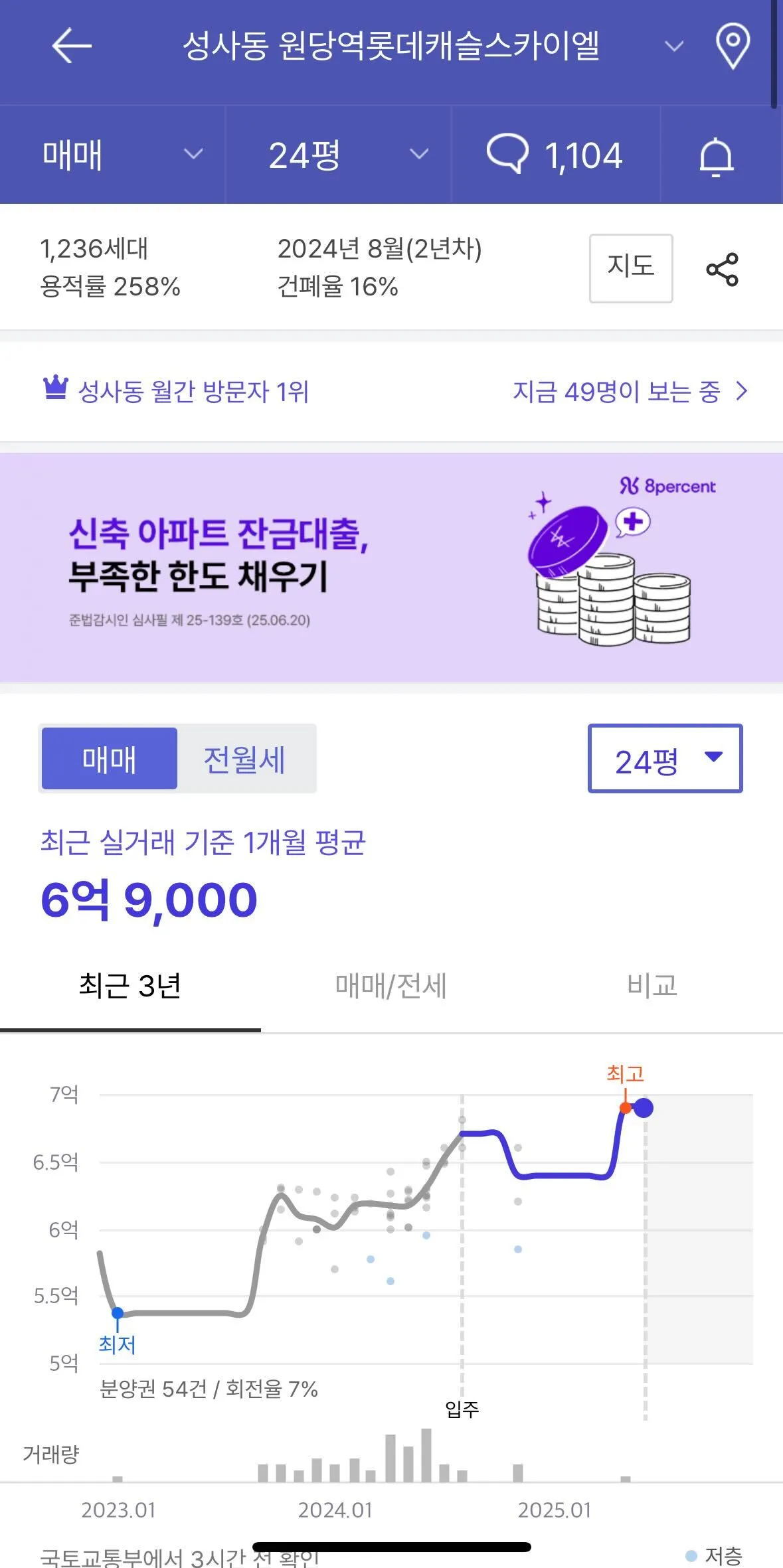Viewport: 783px width, 1568px height.
Task: Share this apartment listing
Action: (x=722, y=269)
